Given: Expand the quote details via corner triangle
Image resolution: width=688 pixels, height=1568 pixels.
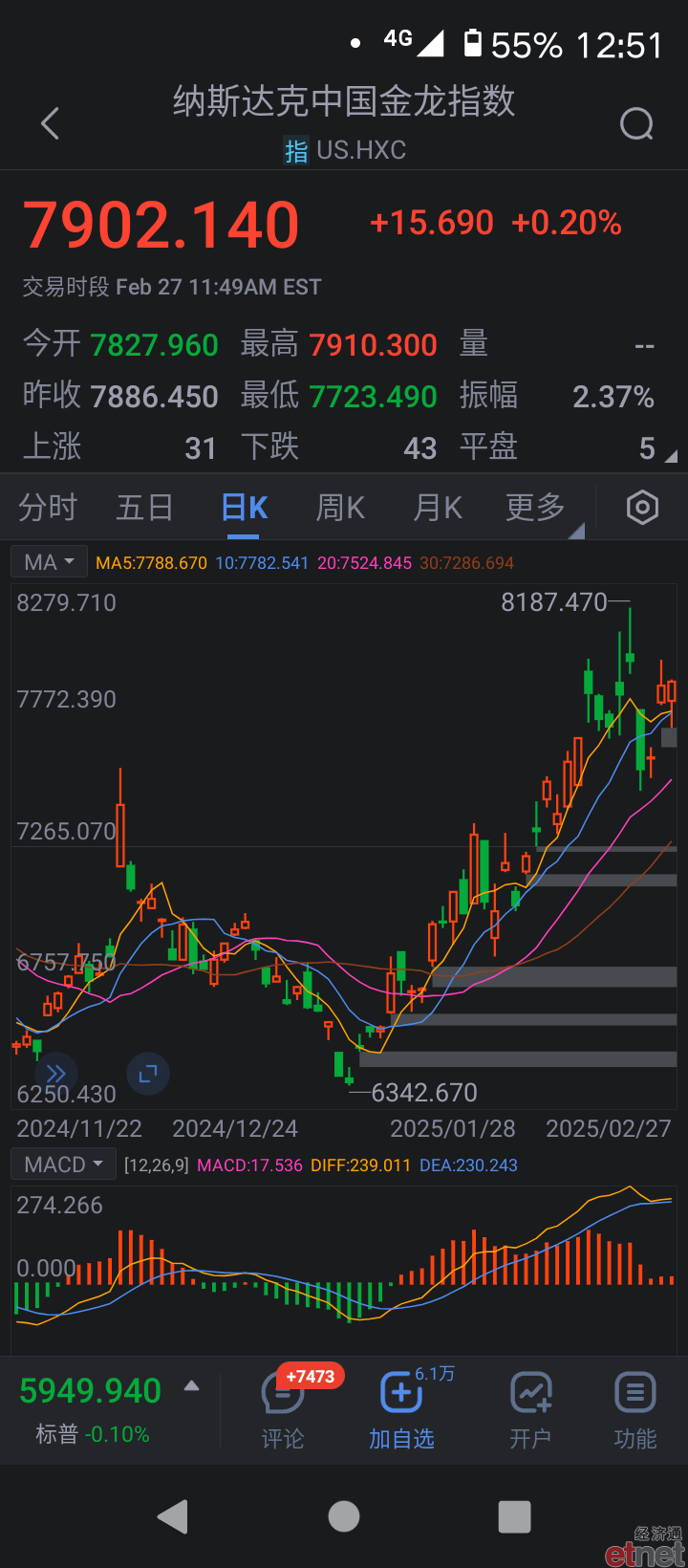Looking at the screenshot, I should [x=671, y=457].
